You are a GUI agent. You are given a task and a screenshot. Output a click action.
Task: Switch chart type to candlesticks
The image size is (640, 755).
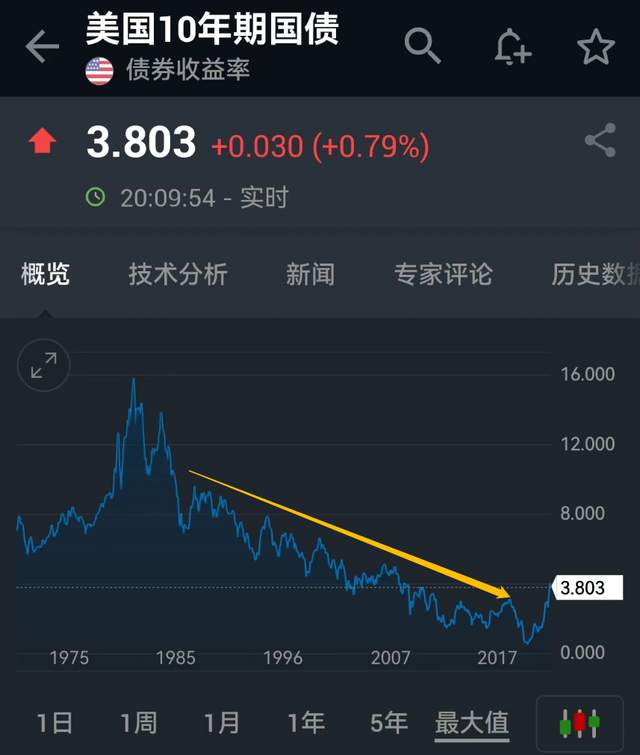tap(580, 722)
